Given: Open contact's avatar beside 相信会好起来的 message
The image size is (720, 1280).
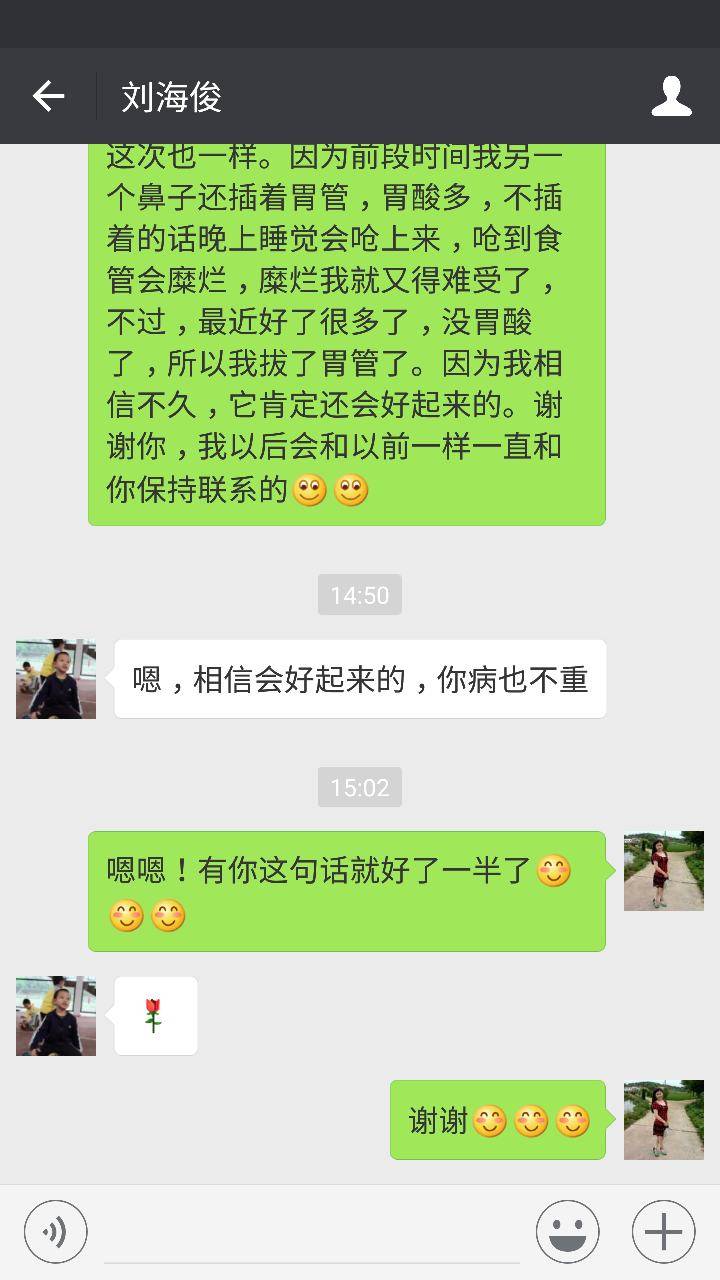Looking at the screenshot, I should pyautogui.click(x=56, y=679).
